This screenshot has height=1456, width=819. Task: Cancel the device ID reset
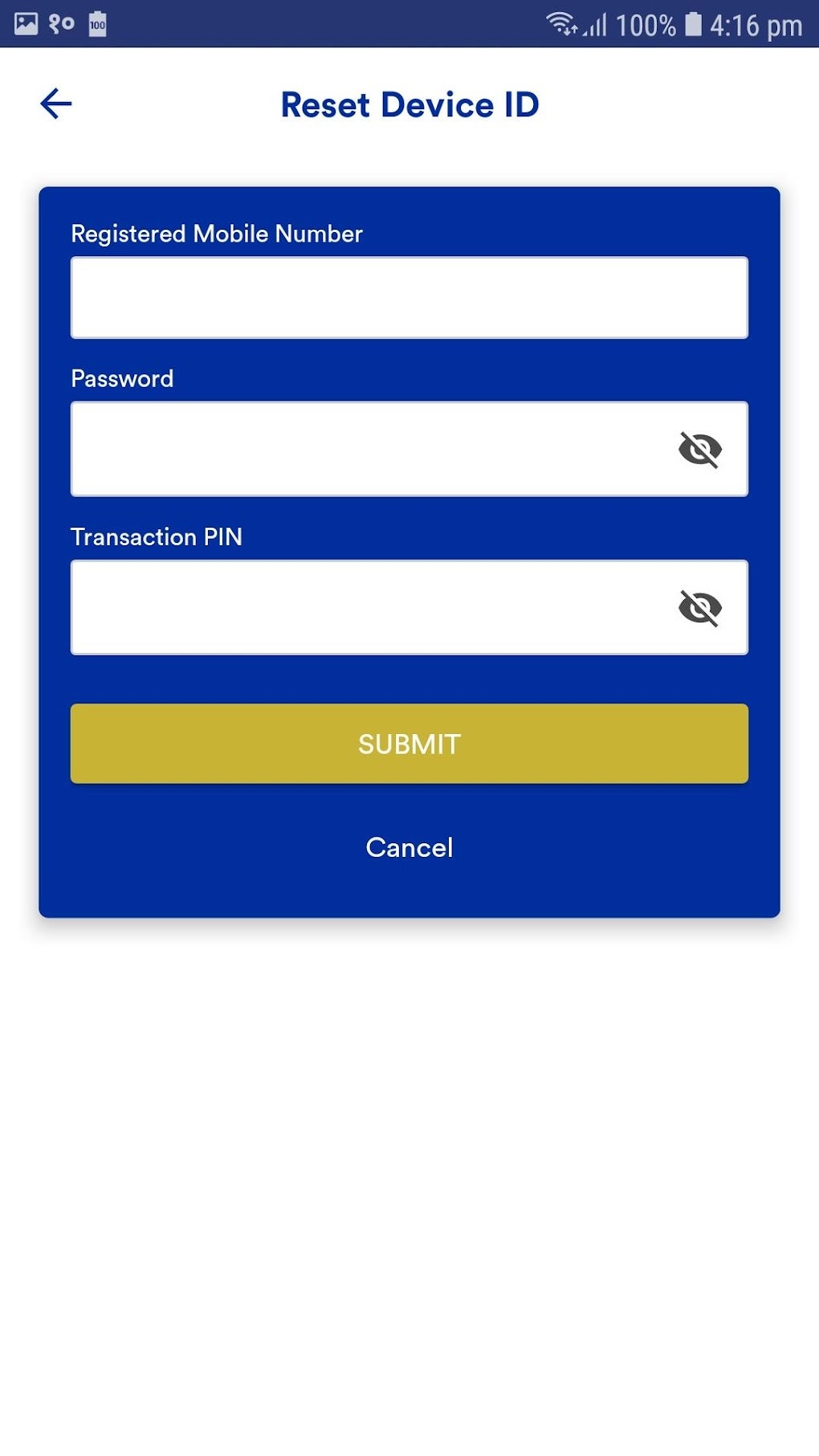pyautogui.click(x=409, y=847)
